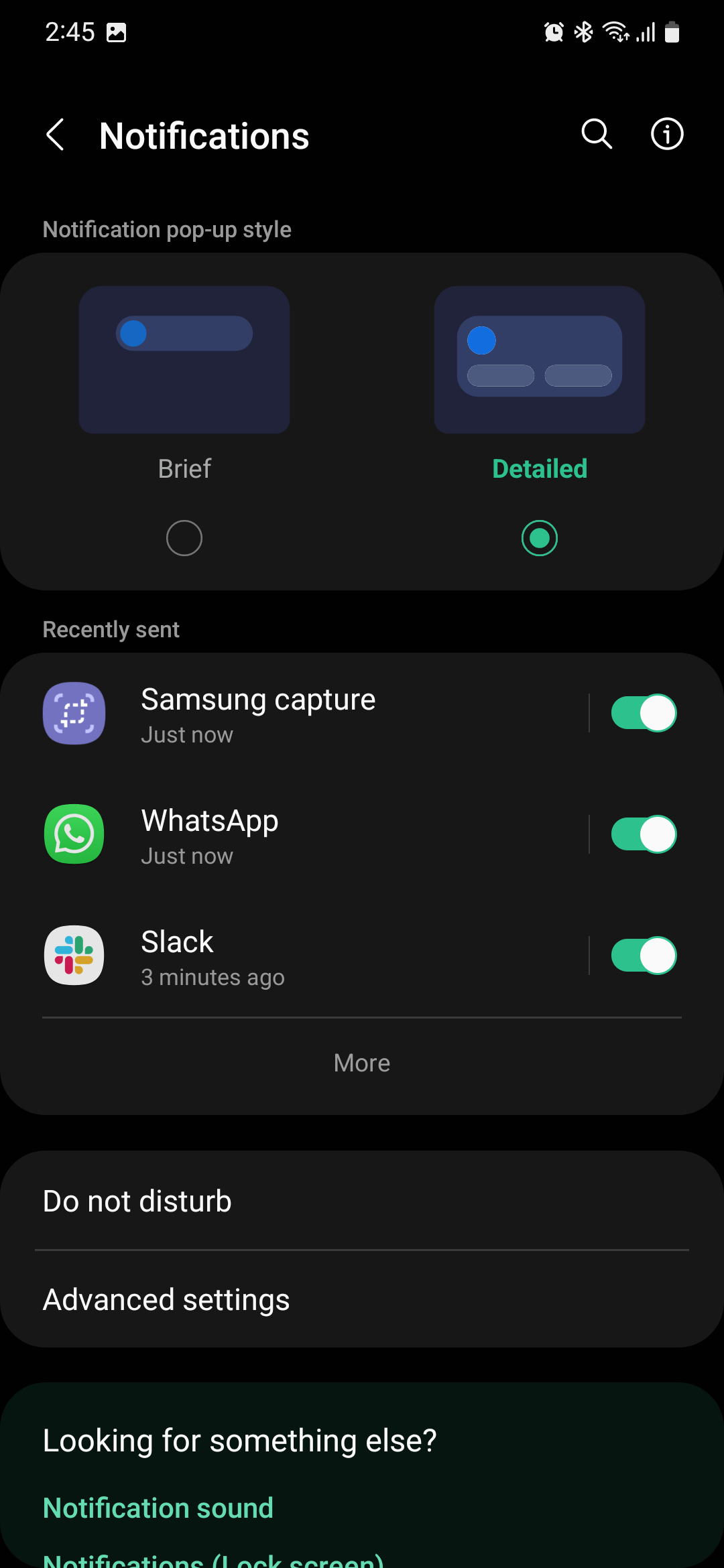Show more recently sent apps
This screenshot has height=1568, width=724.
(362, 1063)
